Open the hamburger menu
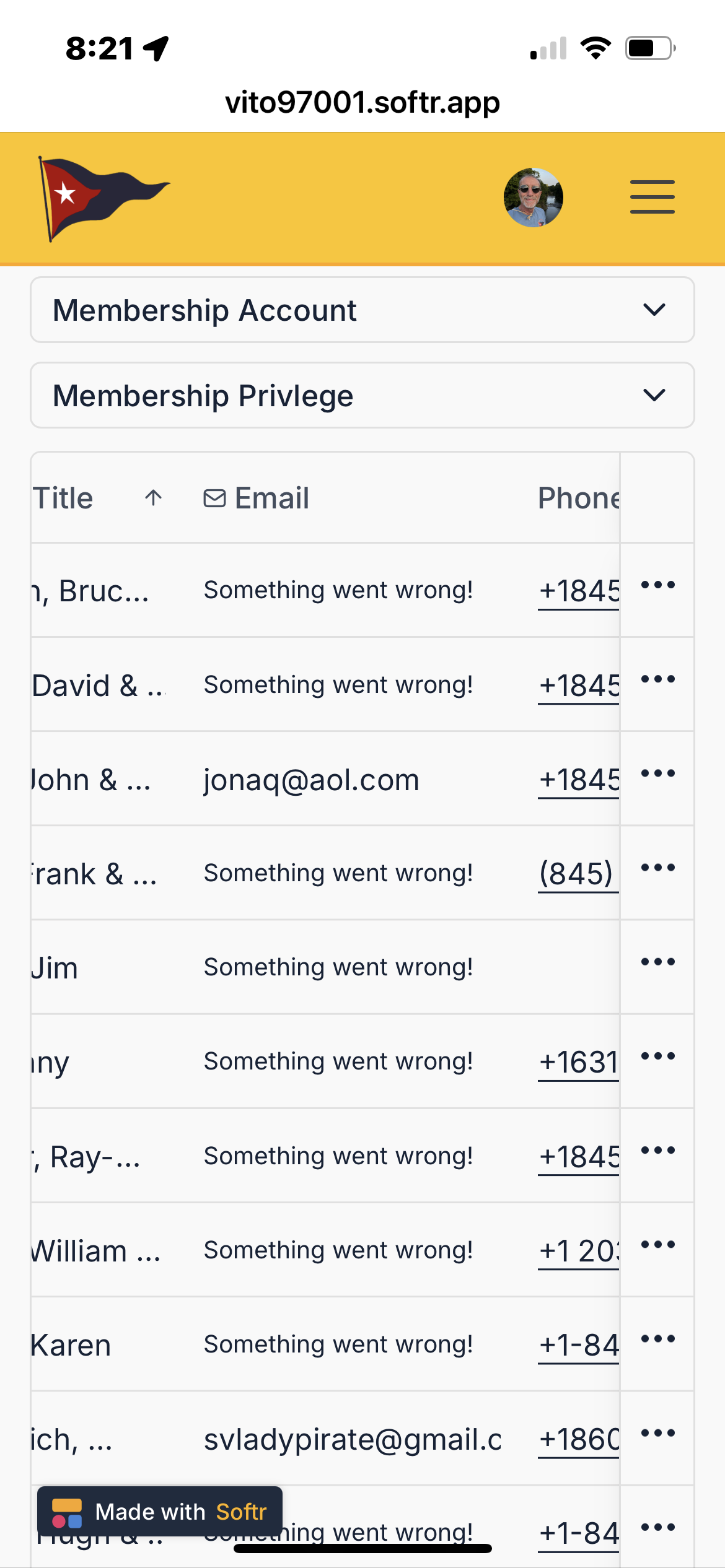Viewport: 725px width, 1568px height. coord(652,197)
